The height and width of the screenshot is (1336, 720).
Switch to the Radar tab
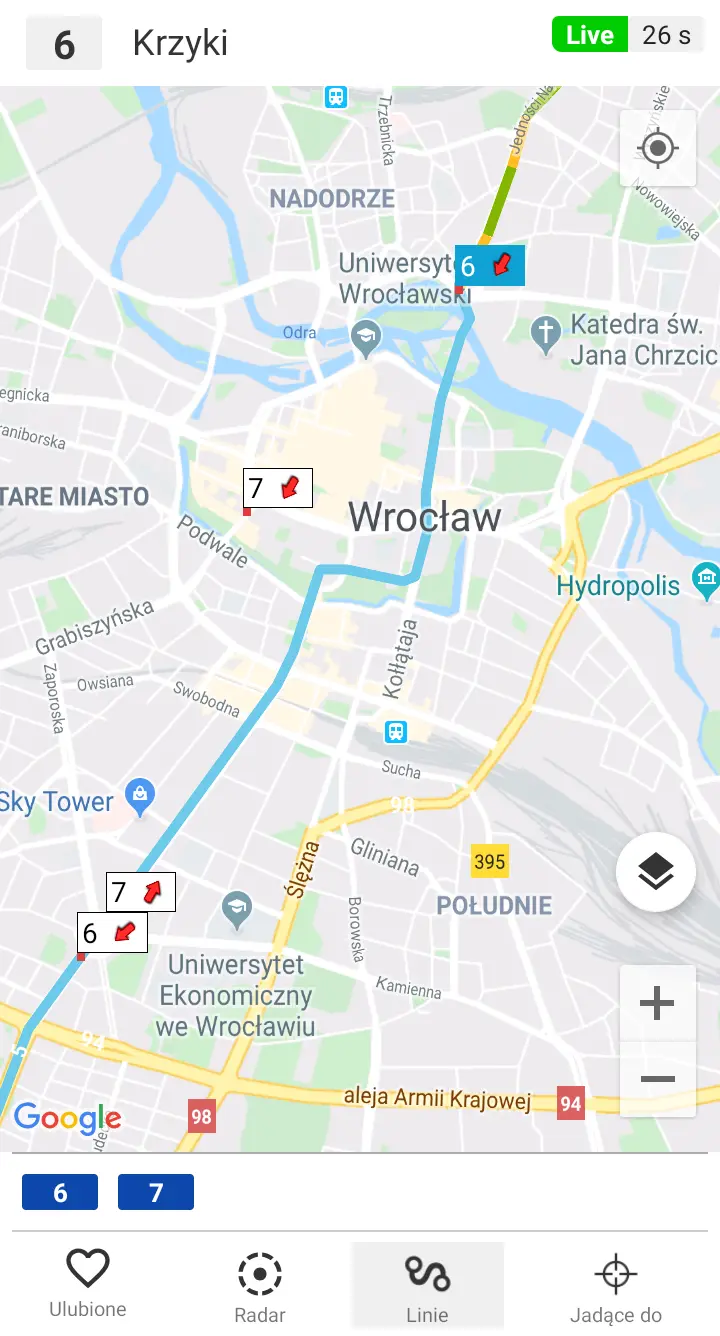(x=260, y=1285)
